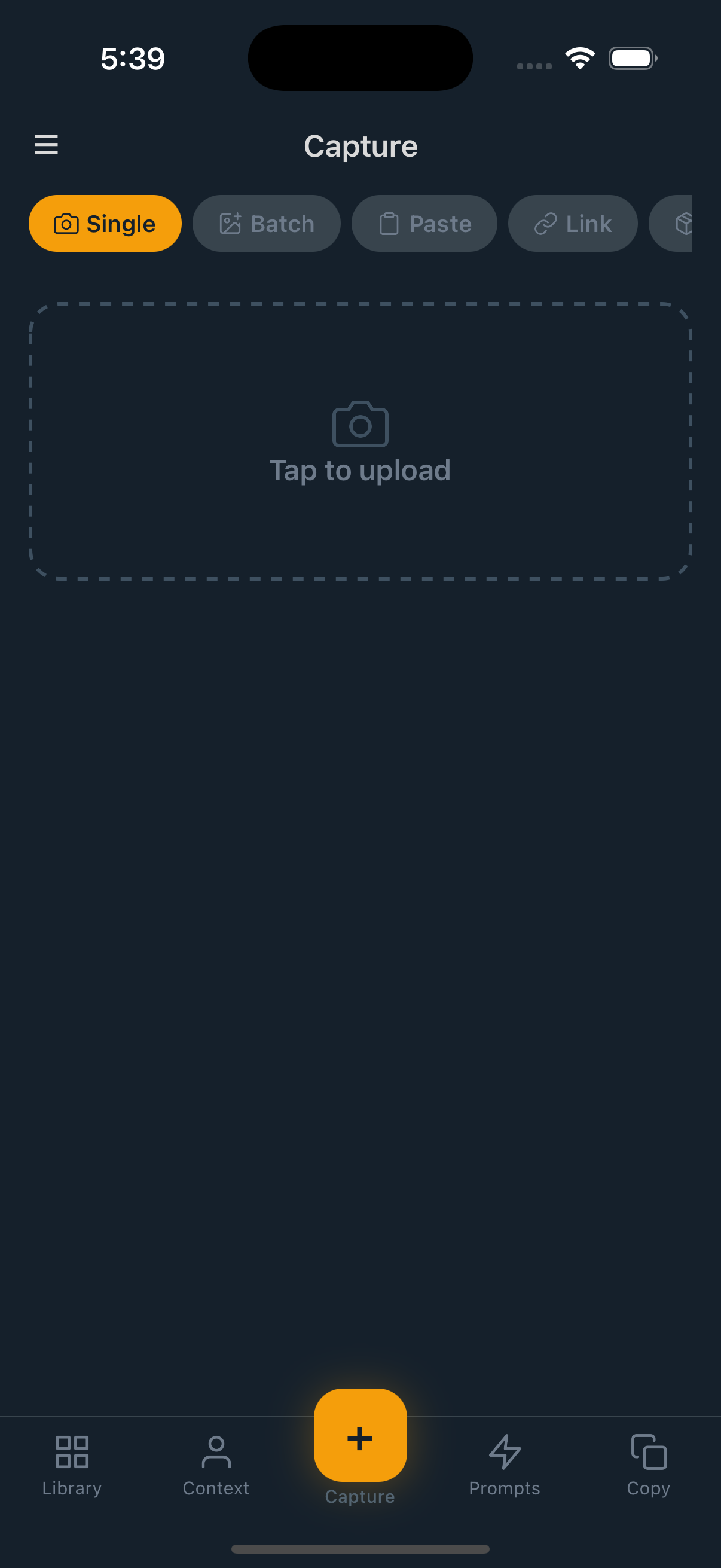Click the Batch image icon

coord(230,224)
